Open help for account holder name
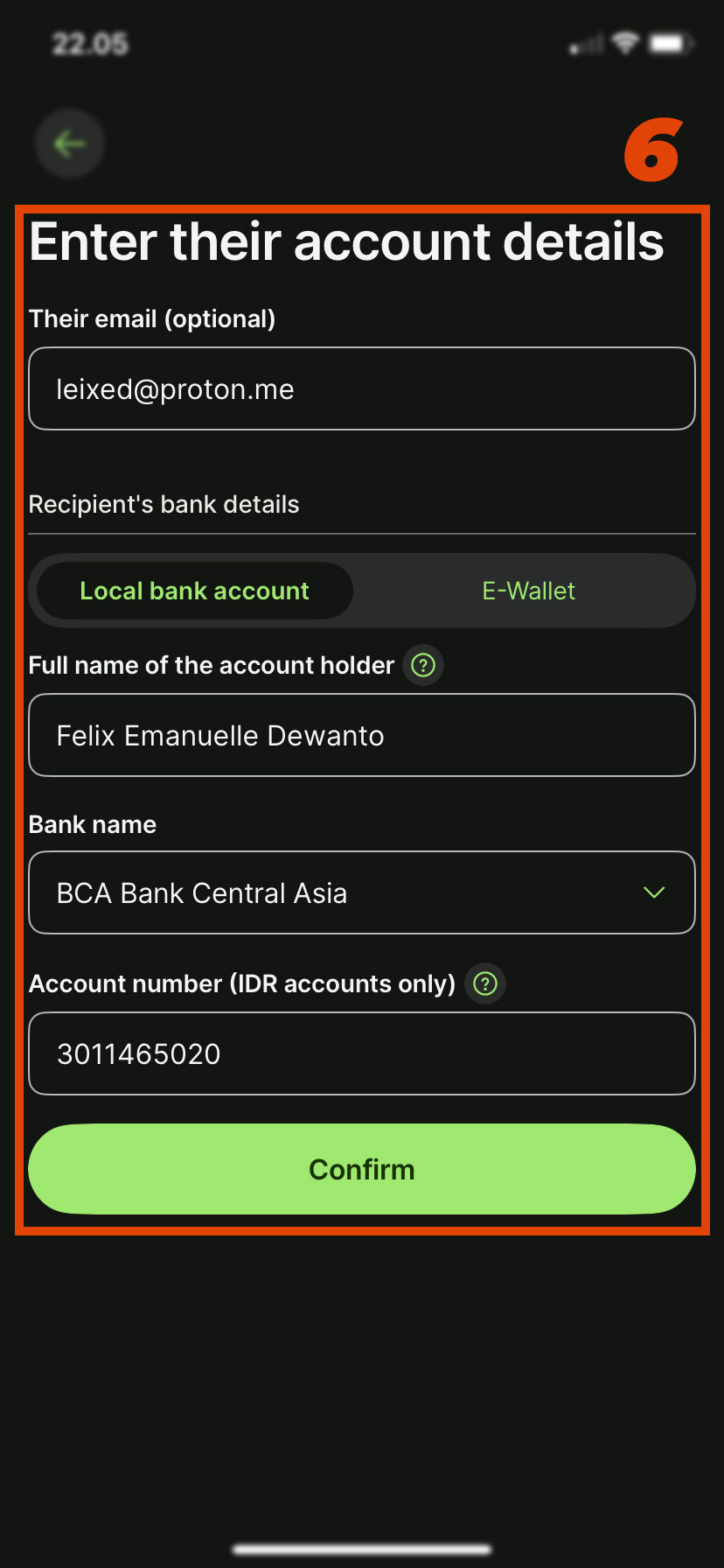 pos(423,666)
